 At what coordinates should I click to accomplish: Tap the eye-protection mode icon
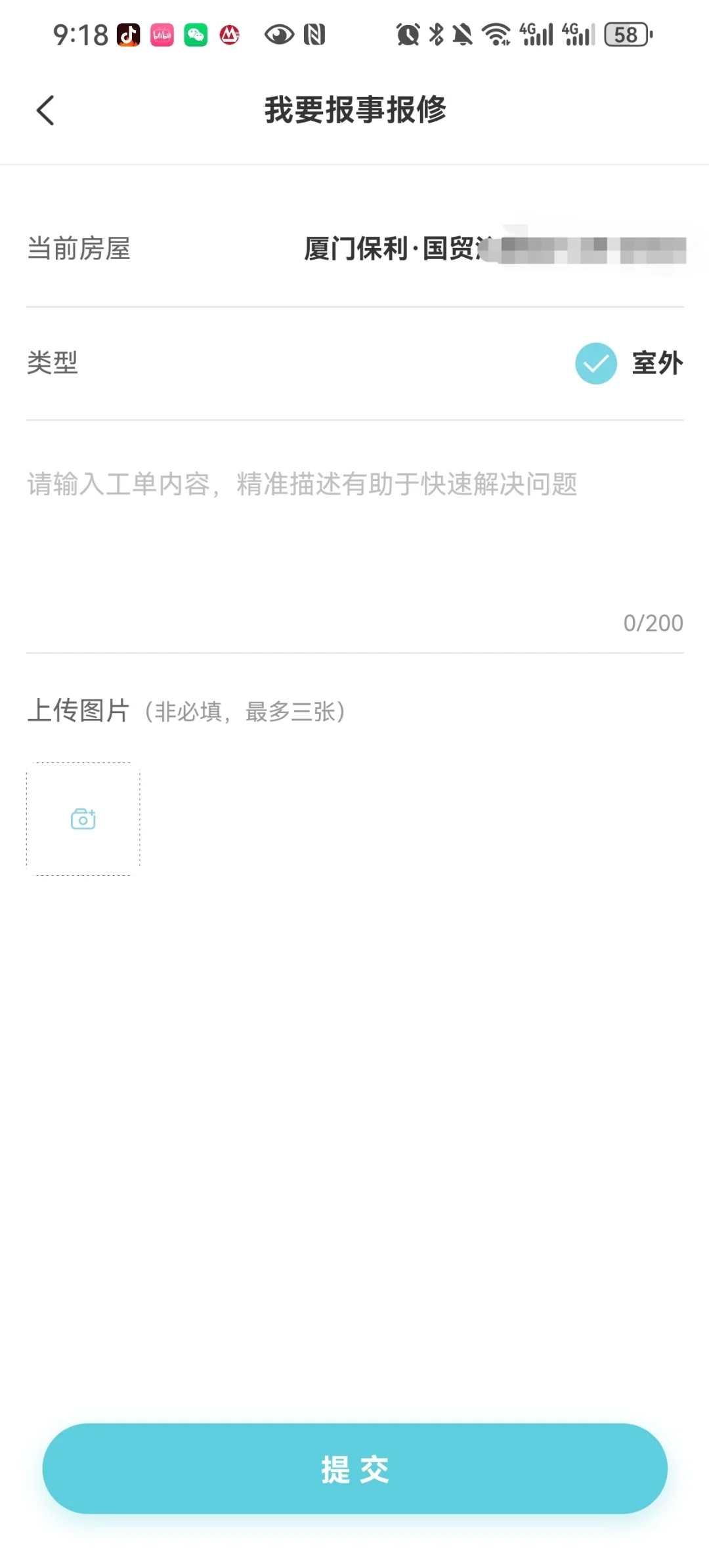pos(279,35)
